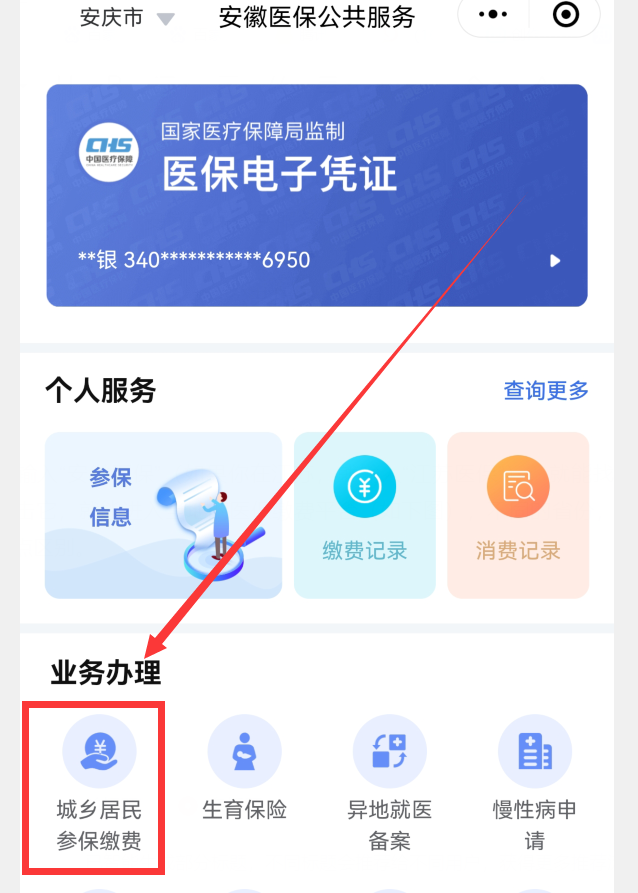Image resolution: width=638 pixels, height=893 pixels.
Task: Open 缴费记录
Action: click(364, 514)
